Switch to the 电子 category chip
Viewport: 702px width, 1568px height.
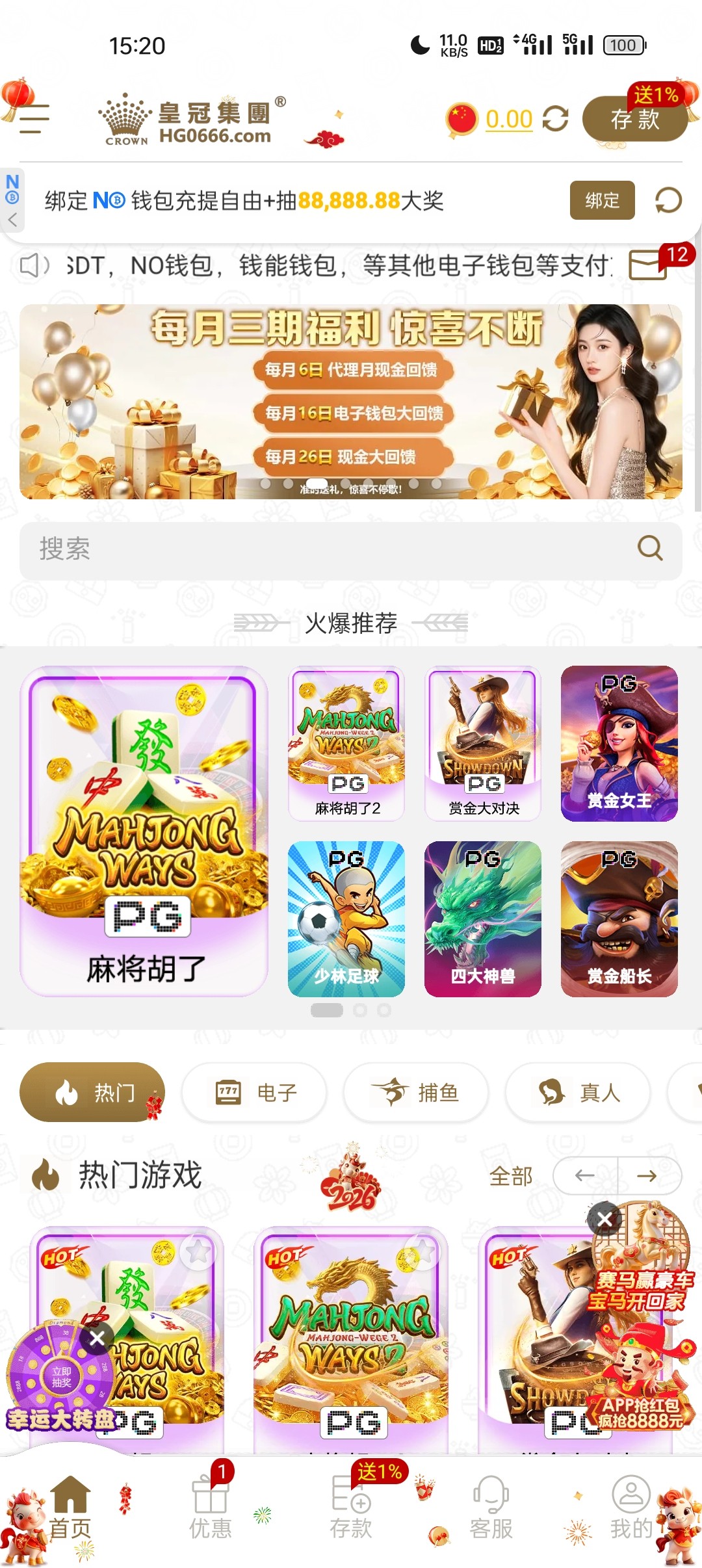click(x=254, y=1093)
